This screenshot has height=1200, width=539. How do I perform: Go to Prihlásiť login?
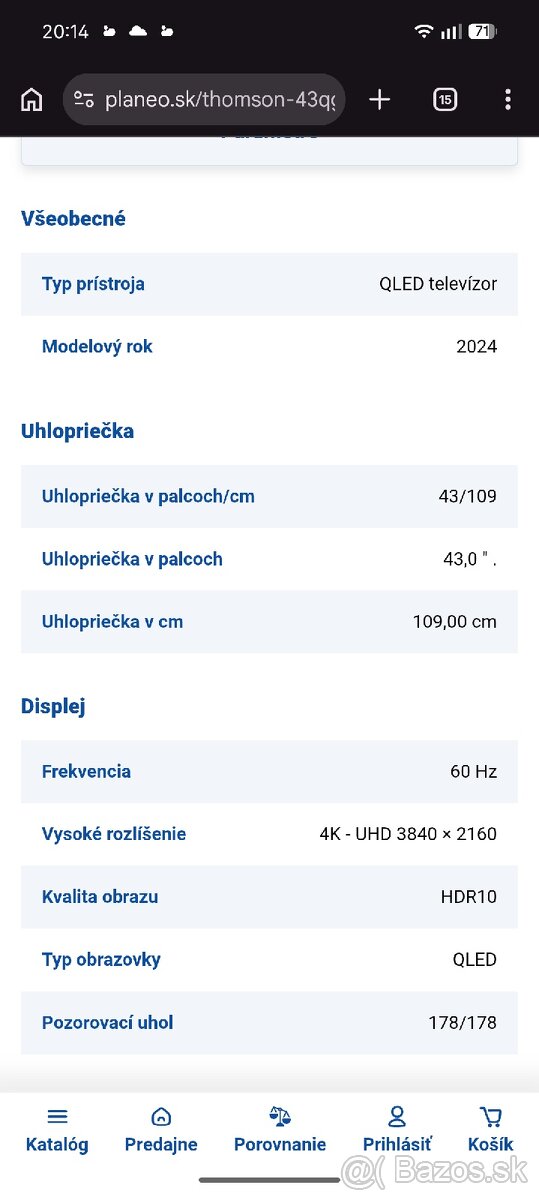coord(397,1130)
